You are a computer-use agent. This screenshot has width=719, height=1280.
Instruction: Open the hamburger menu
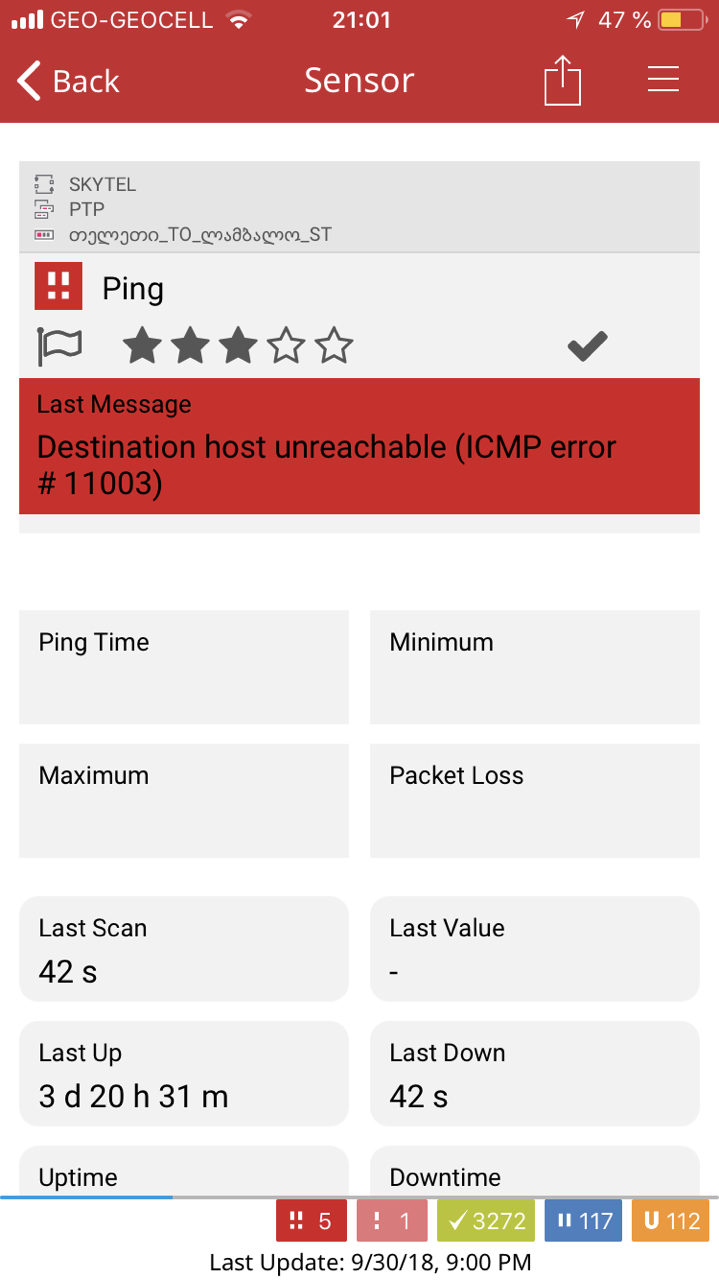coord(663,80)
